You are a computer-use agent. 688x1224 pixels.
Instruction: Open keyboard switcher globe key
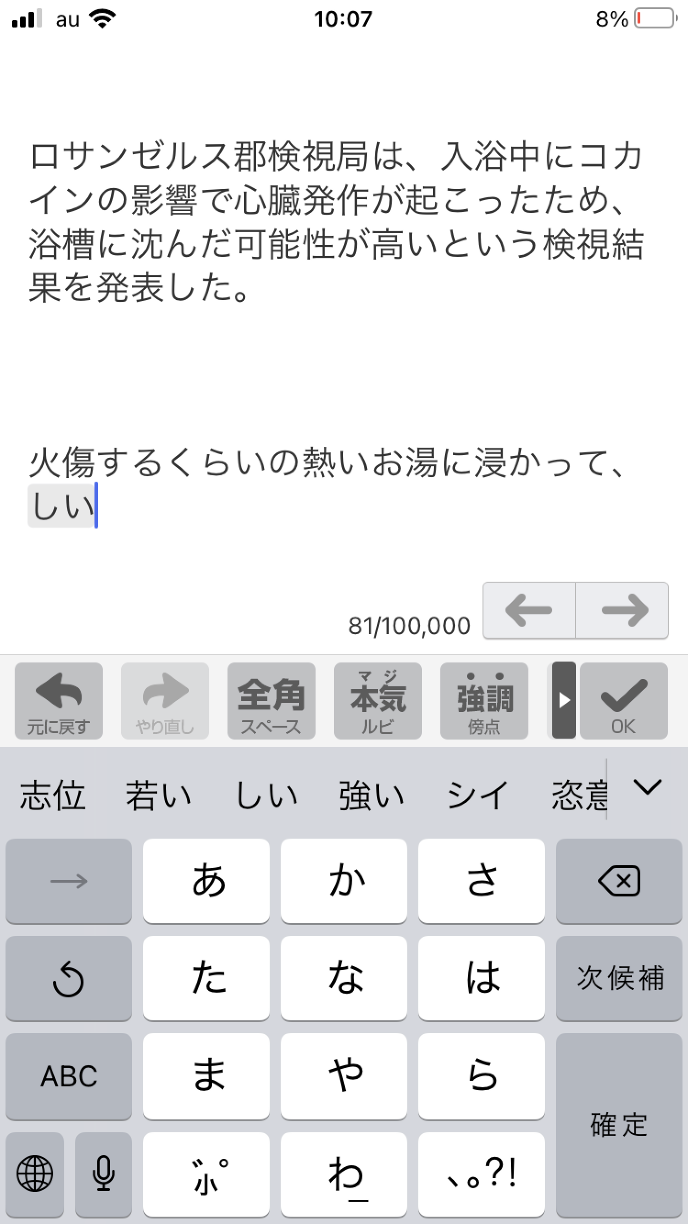click(x=35, y=1170)
